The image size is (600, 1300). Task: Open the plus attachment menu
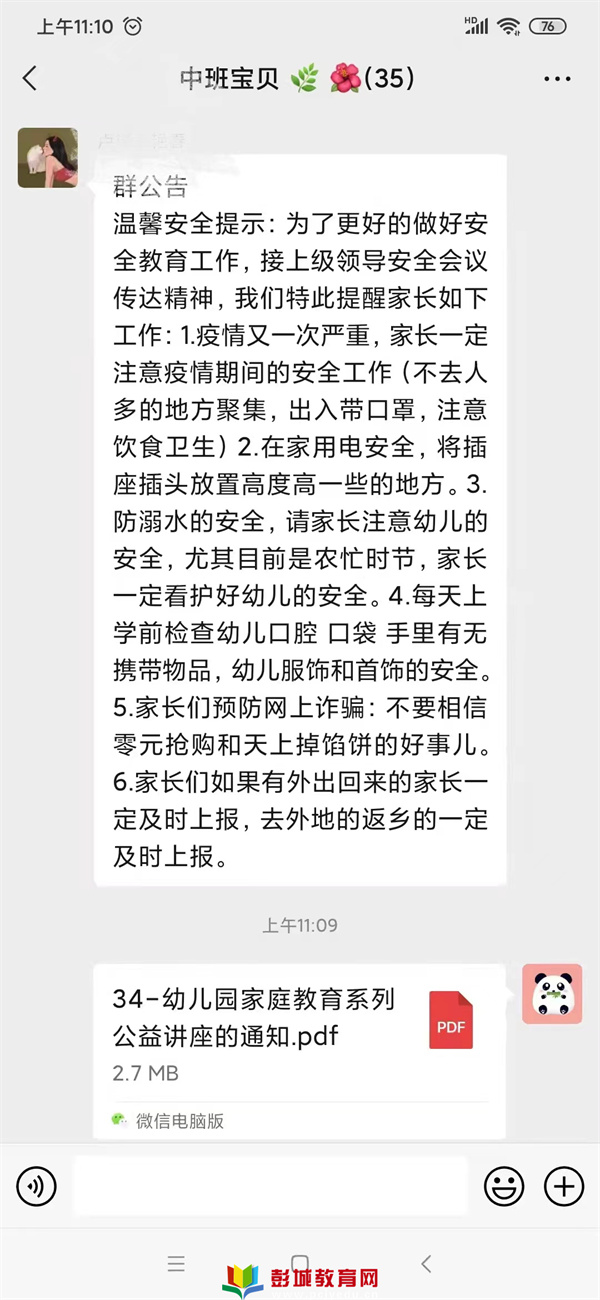point(563,1186)
